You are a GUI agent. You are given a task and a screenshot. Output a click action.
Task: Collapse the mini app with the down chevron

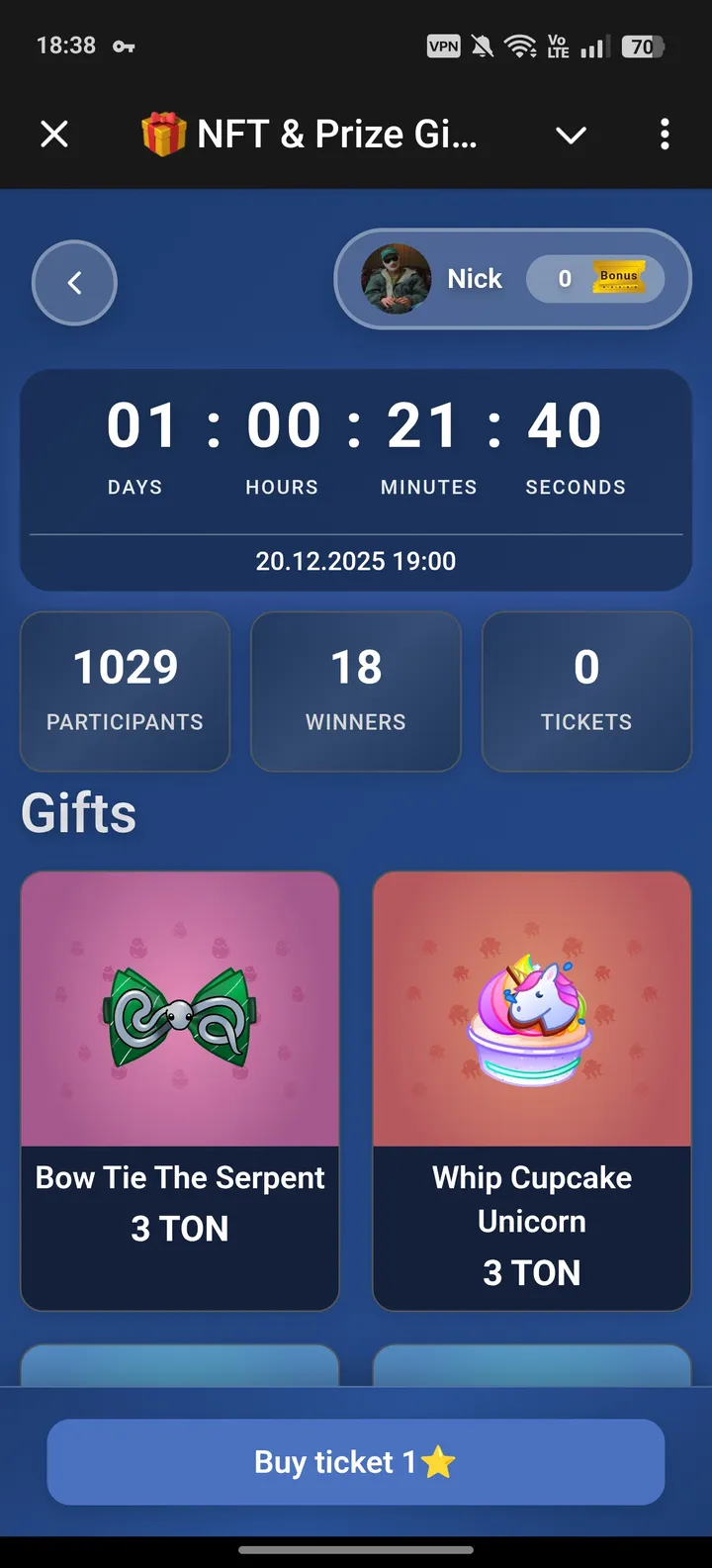571,135
